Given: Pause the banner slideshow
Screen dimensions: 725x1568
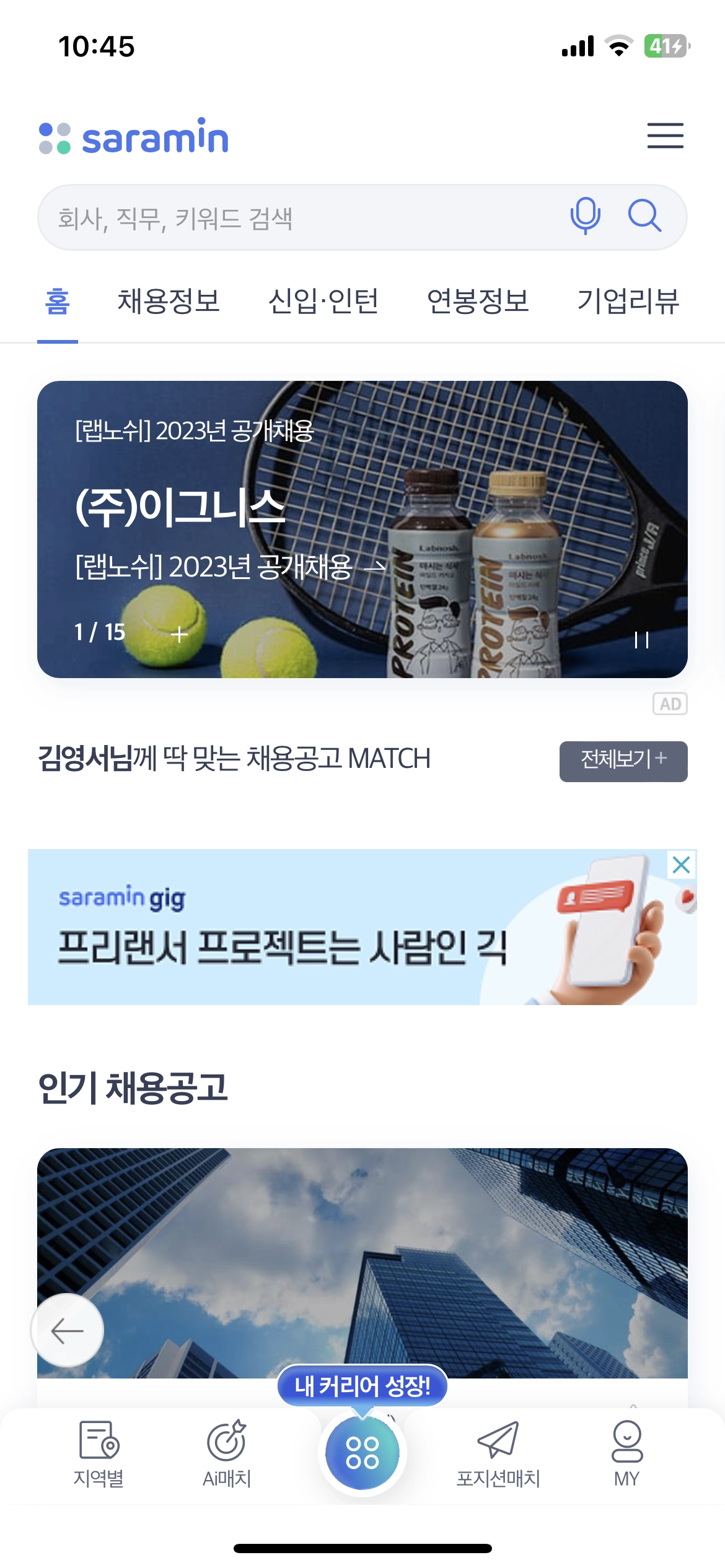Looking at the screenshot, I should coord(641,640).
